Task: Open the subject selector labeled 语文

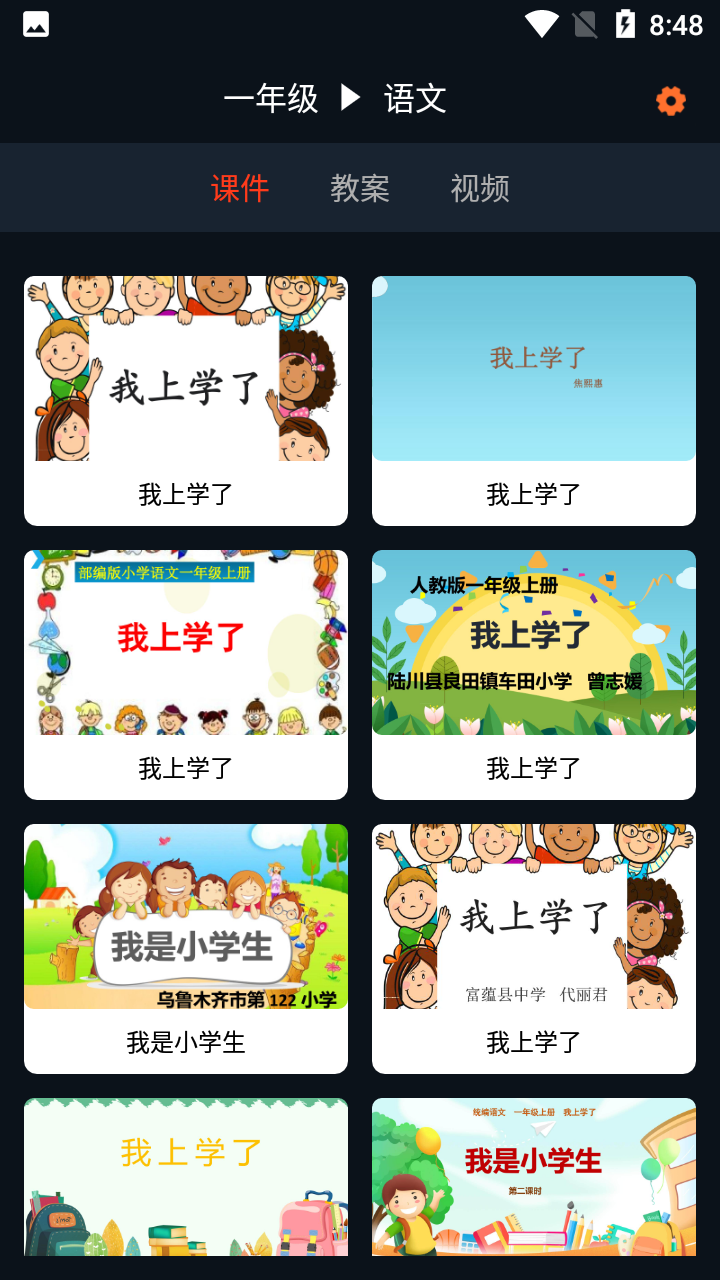Action: coord(414,98)
